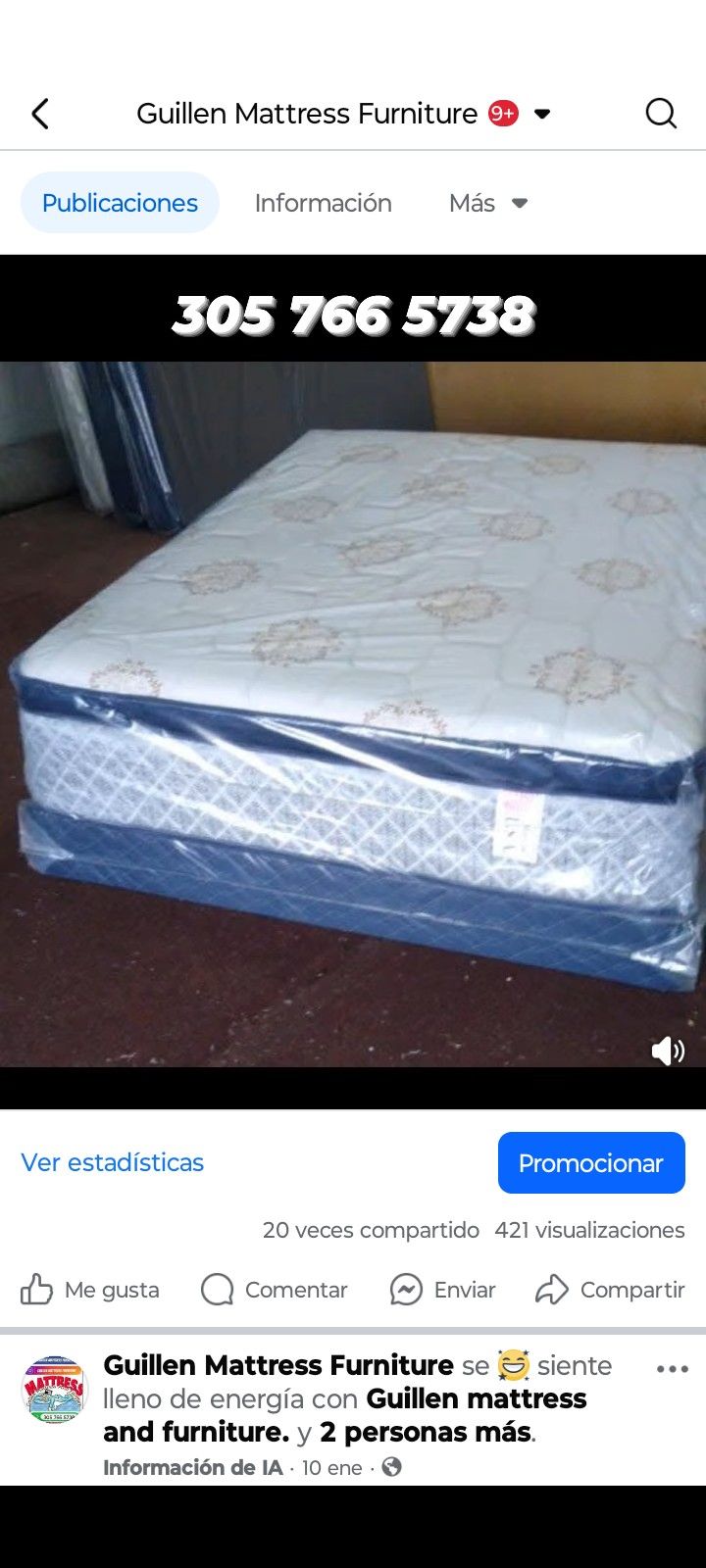Screen dimensions: 706x1568
Task: Select the Me gusta thumbs-up icon
Action: [x=36, y=1290]
